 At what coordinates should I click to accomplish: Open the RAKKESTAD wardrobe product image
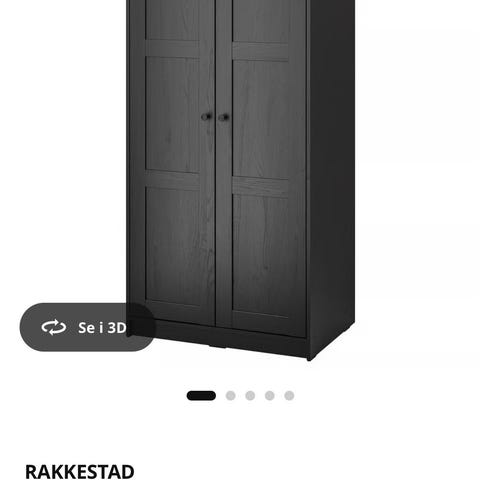pos(241,180)
